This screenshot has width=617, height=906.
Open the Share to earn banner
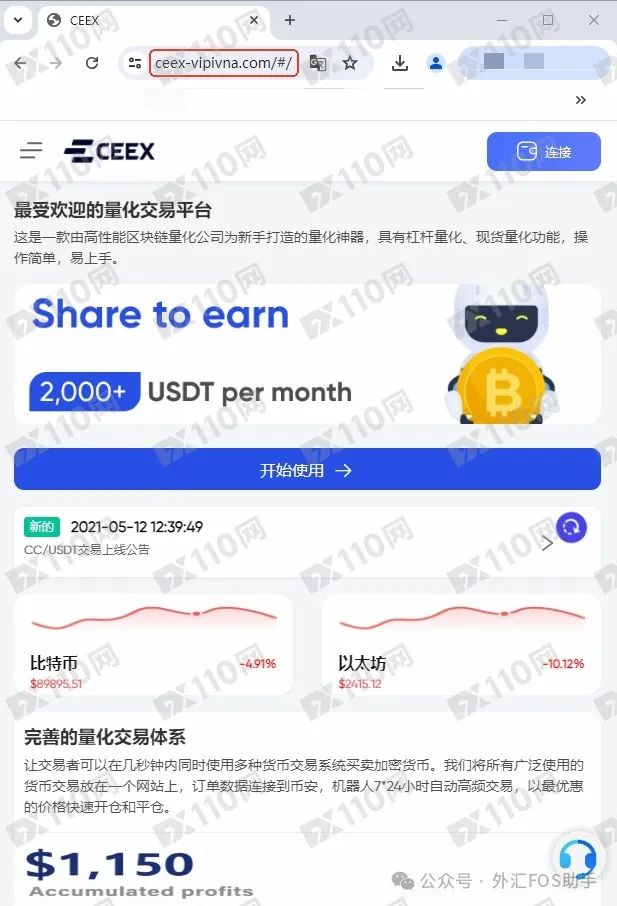tap(307, 355)
